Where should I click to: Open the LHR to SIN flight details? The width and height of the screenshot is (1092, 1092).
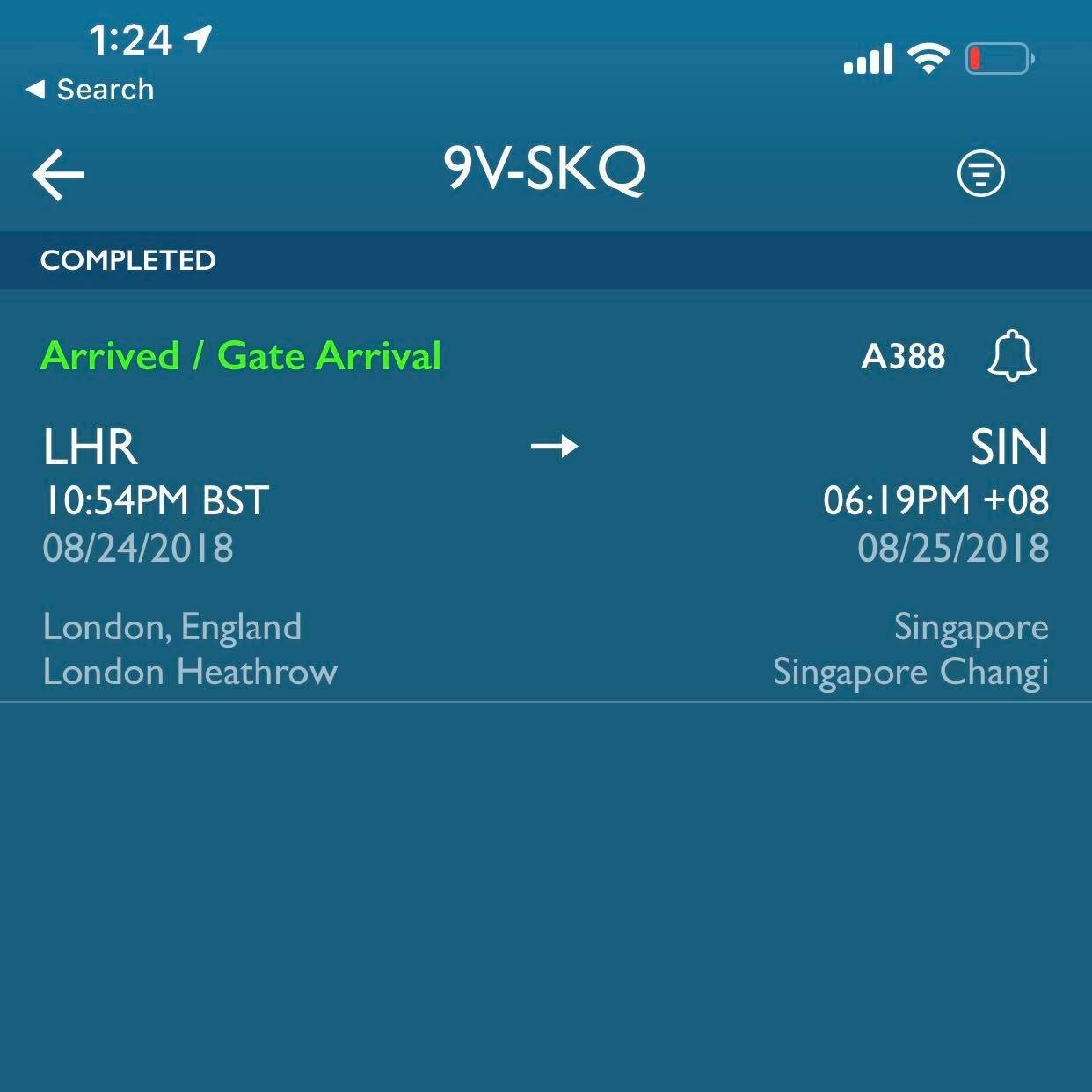(545, 528)
